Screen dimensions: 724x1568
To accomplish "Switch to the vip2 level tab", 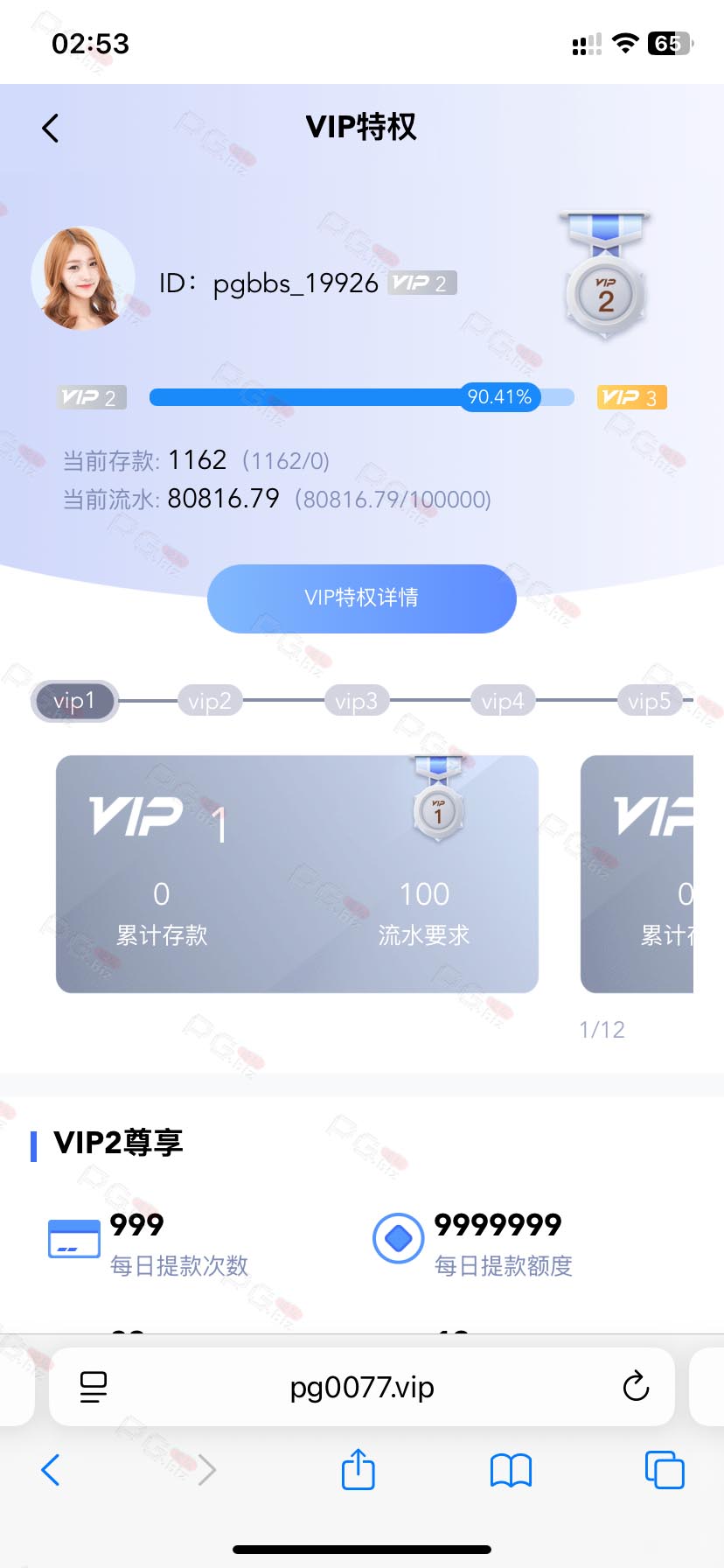I will (210, 701).
